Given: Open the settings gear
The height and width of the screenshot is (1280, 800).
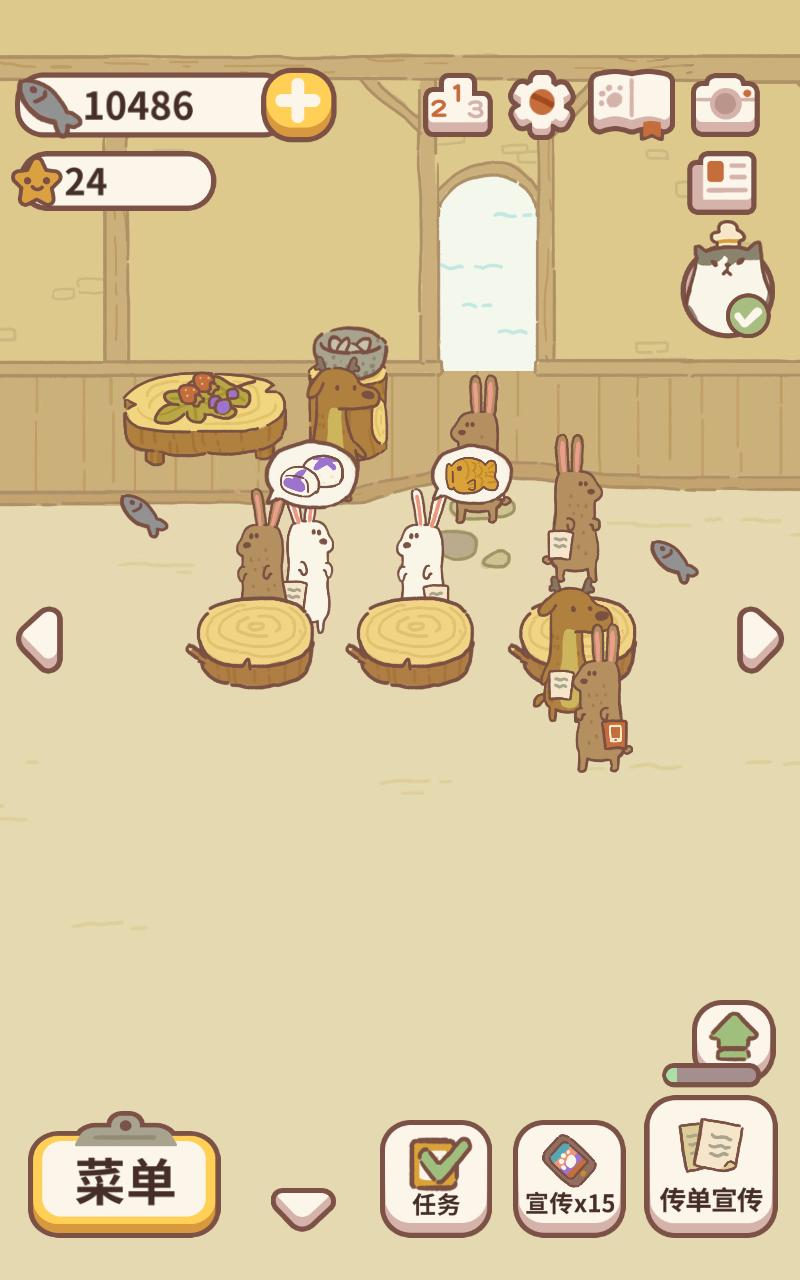Looking at the screenshot, I should pos(541,104).
